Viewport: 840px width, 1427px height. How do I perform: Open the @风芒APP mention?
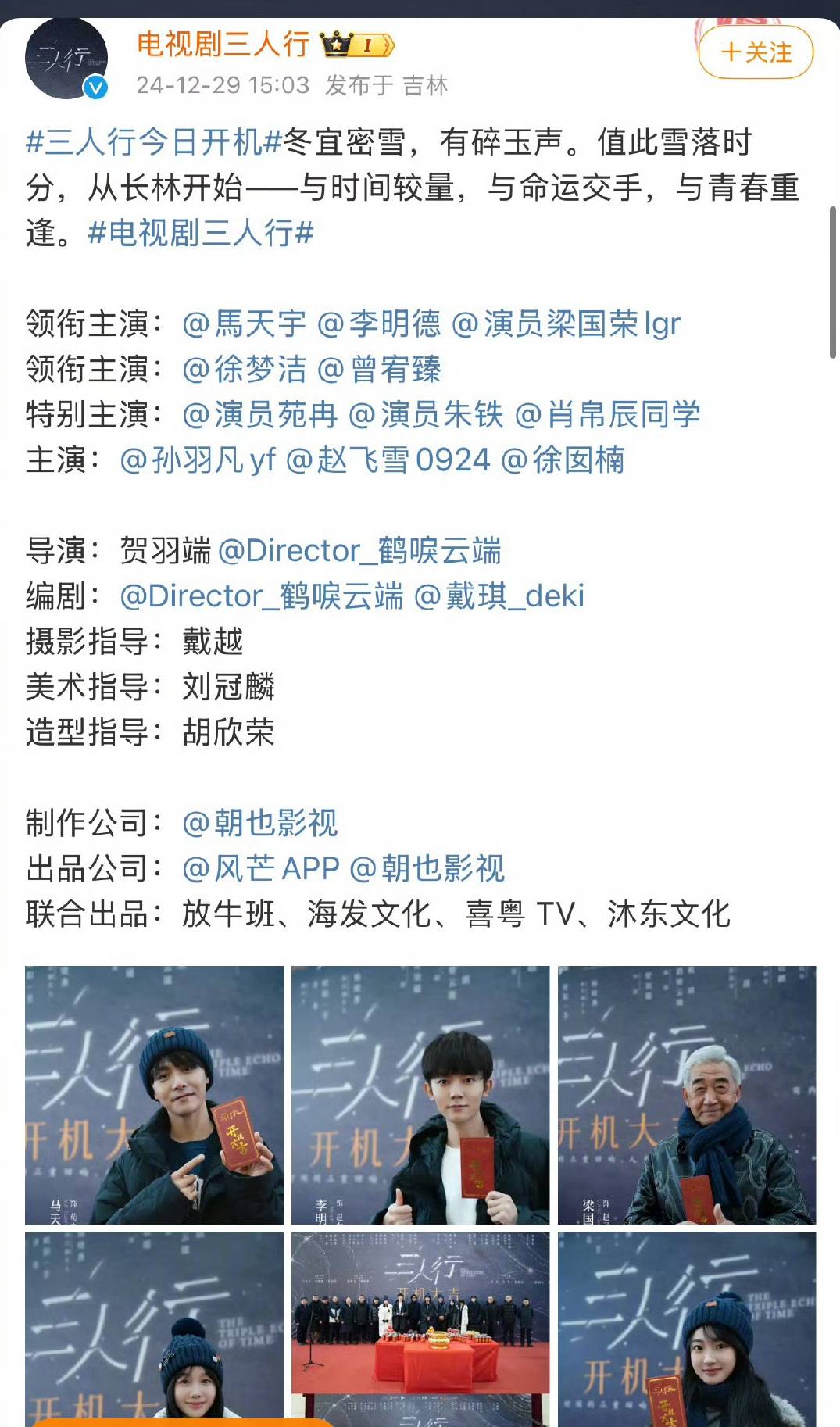click(261, 867)
